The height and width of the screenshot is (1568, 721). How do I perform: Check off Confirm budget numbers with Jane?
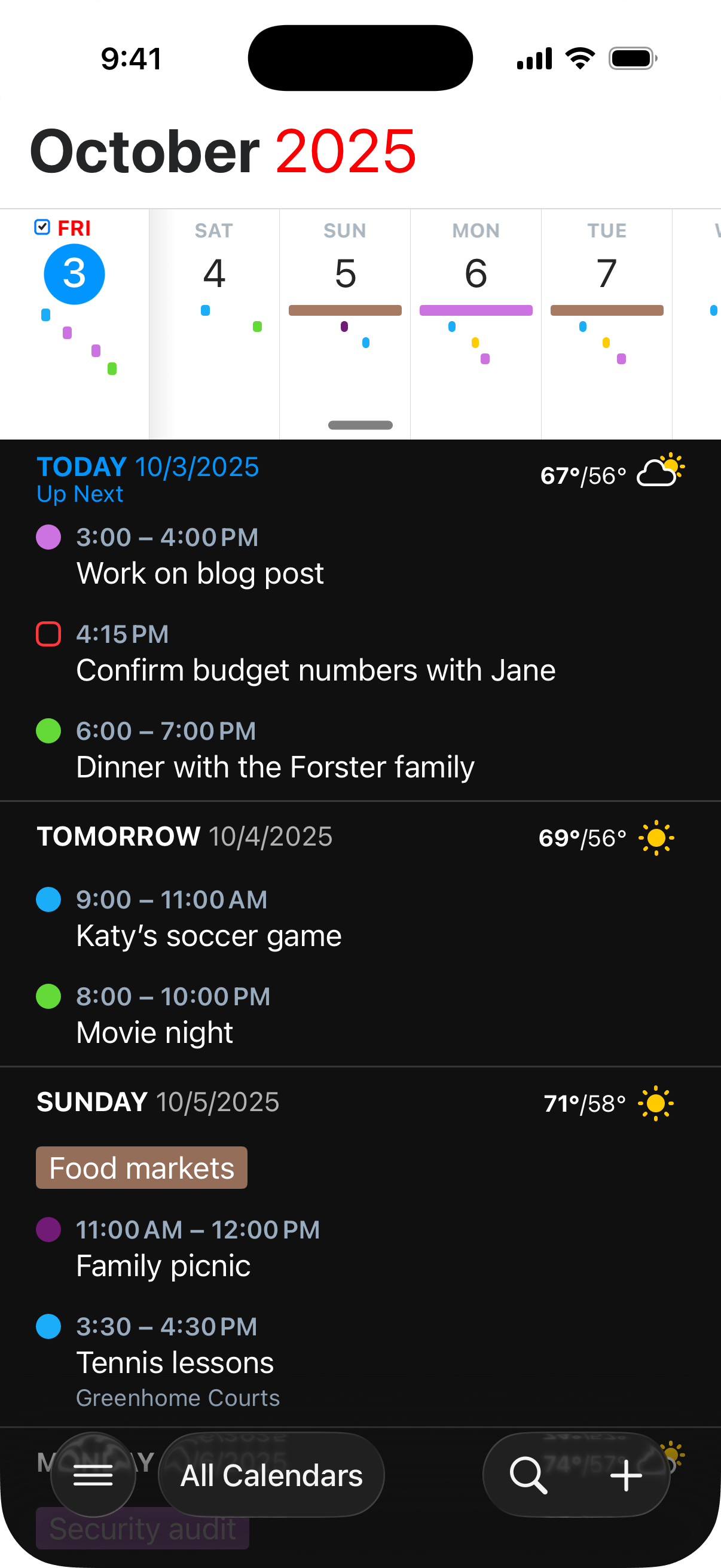click(x=48, y=634)
